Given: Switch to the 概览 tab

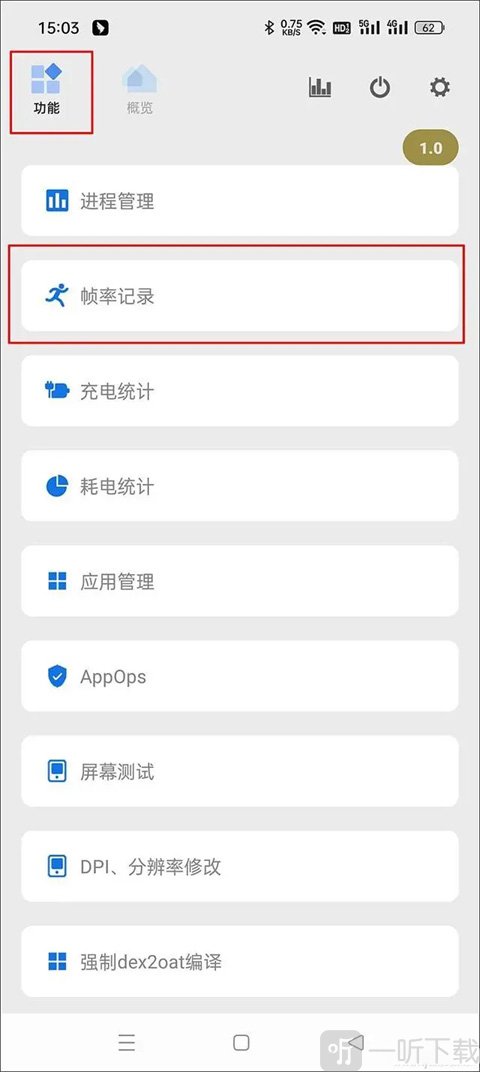Looking at the screenshot, I should (139, 89).
